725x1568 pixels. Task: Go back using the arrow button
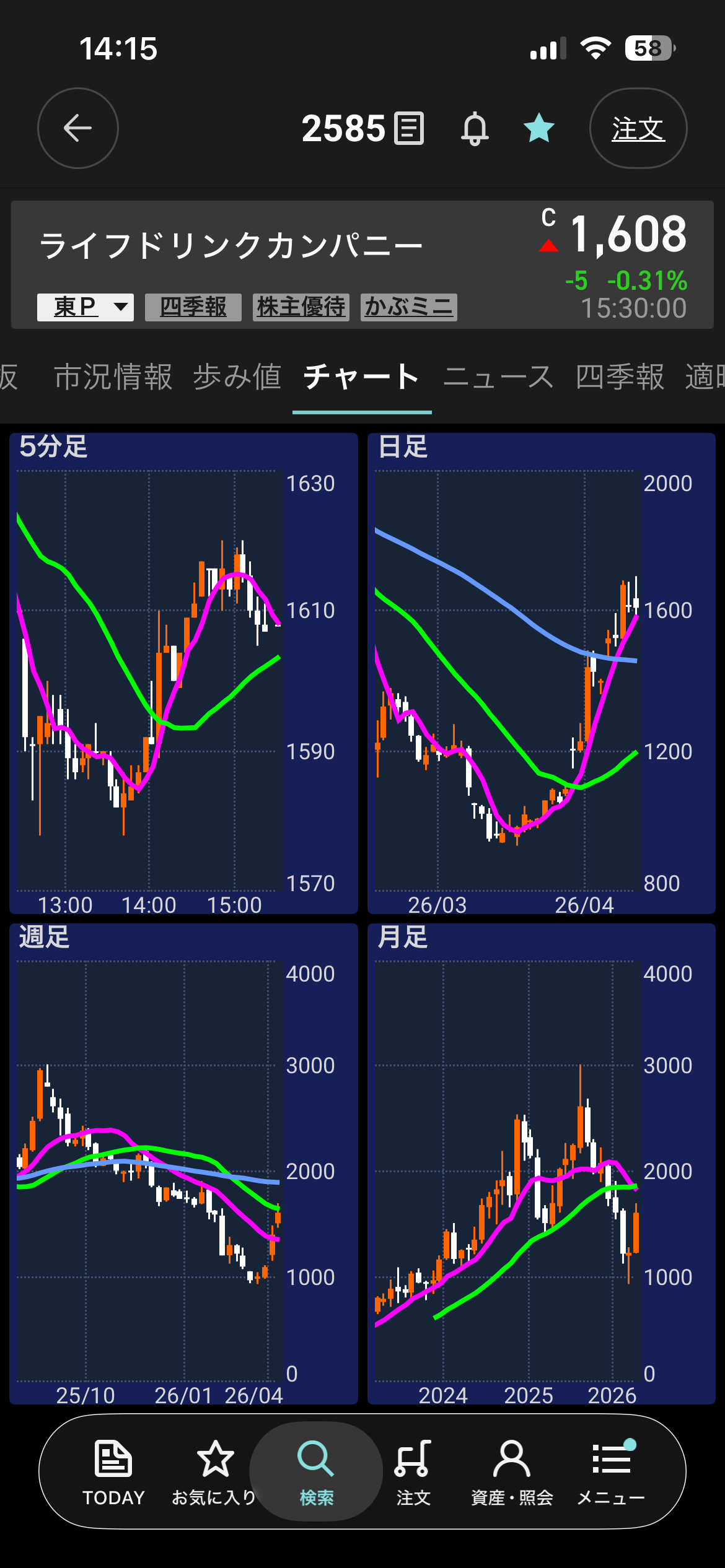point(78,128)
